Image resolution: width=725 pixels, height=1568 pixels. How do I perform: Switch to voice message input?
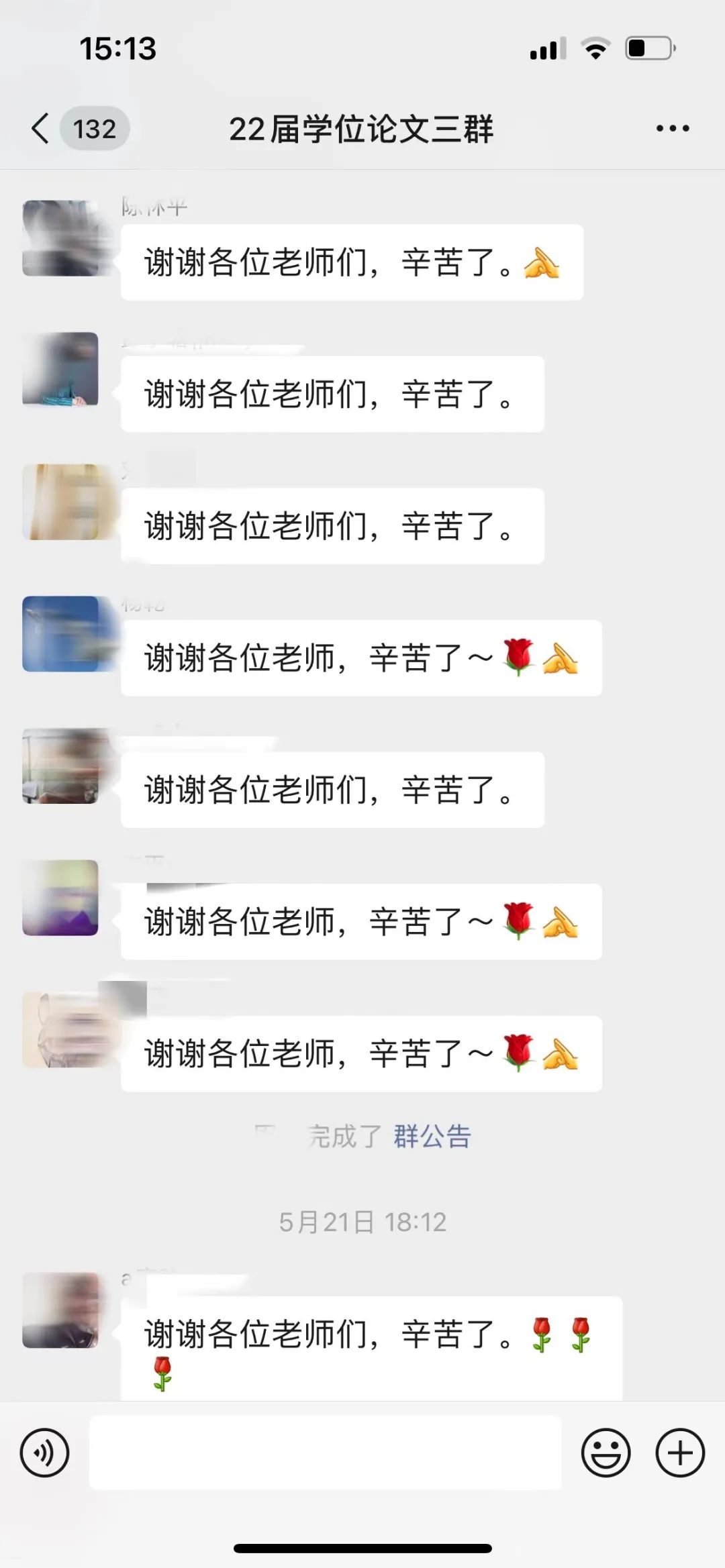(x=44, y=1453)
